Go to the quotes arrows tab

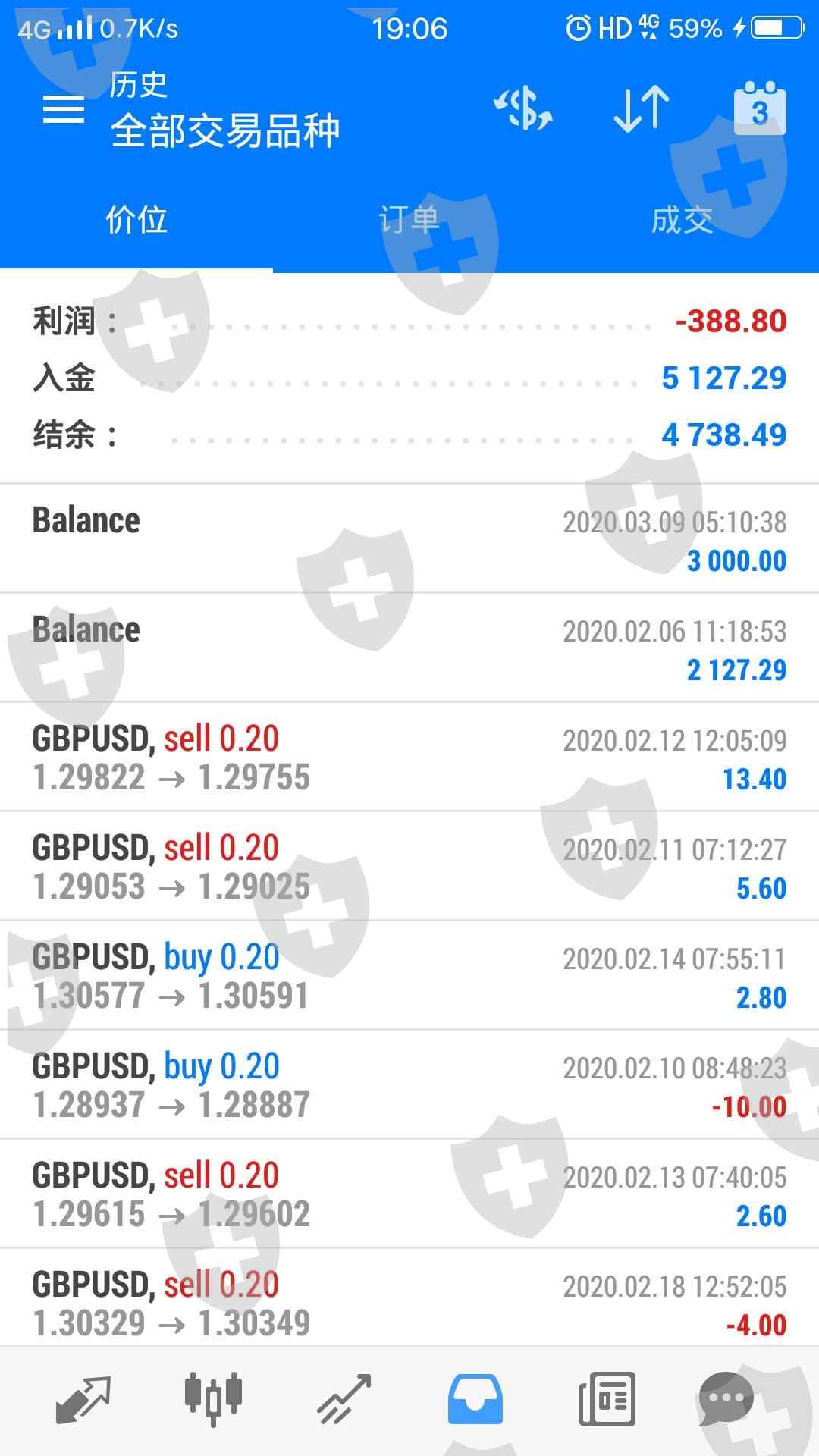tap(83, 1399)
